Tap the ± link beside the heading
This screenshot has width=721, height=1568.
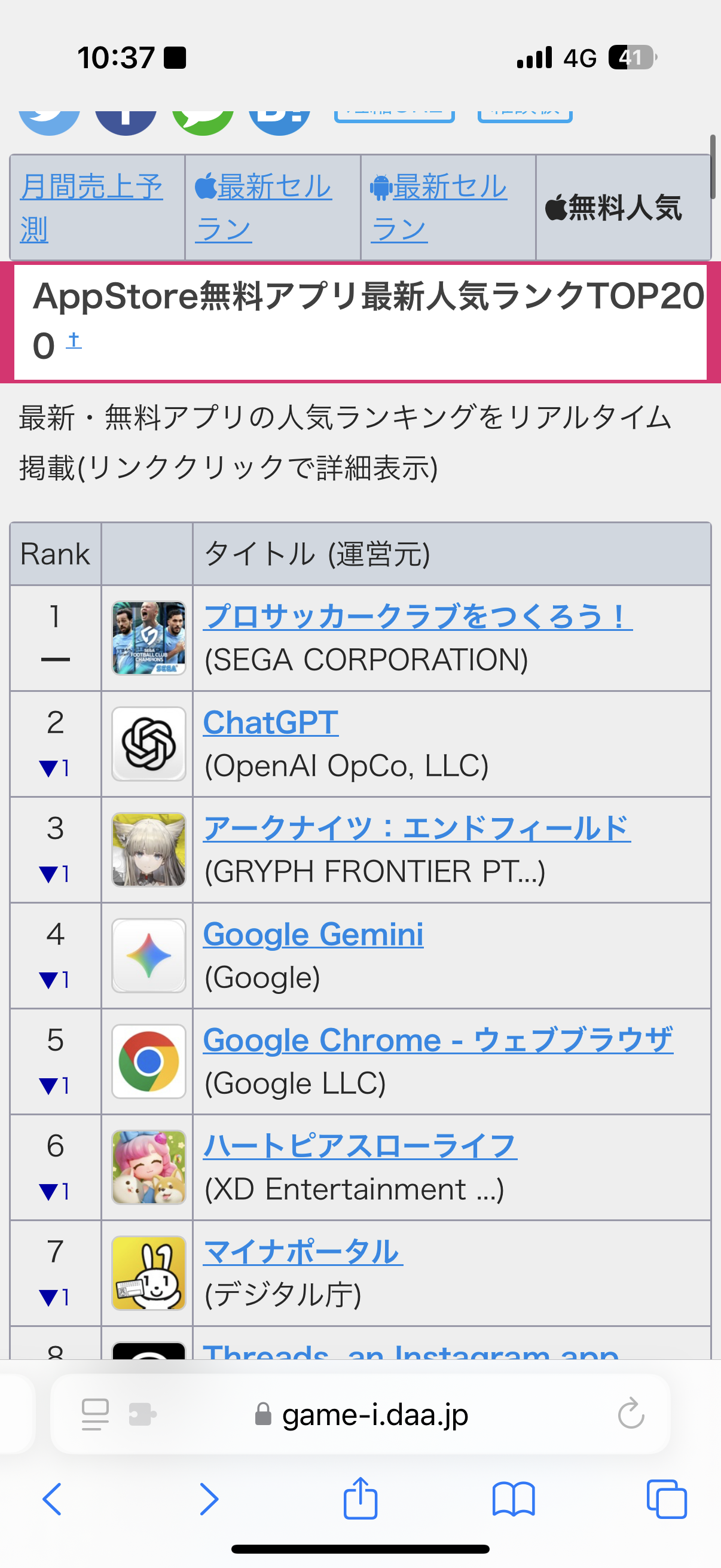[74, 341]
